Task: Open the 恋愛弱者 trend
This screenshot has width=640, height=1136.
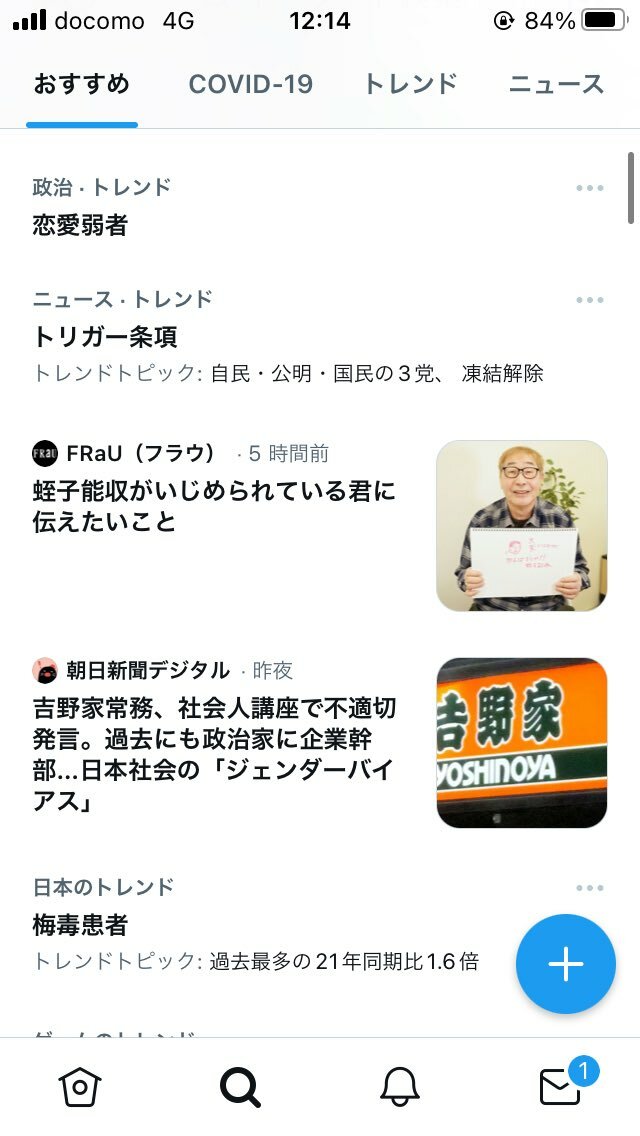Action: tap(80, 225)
